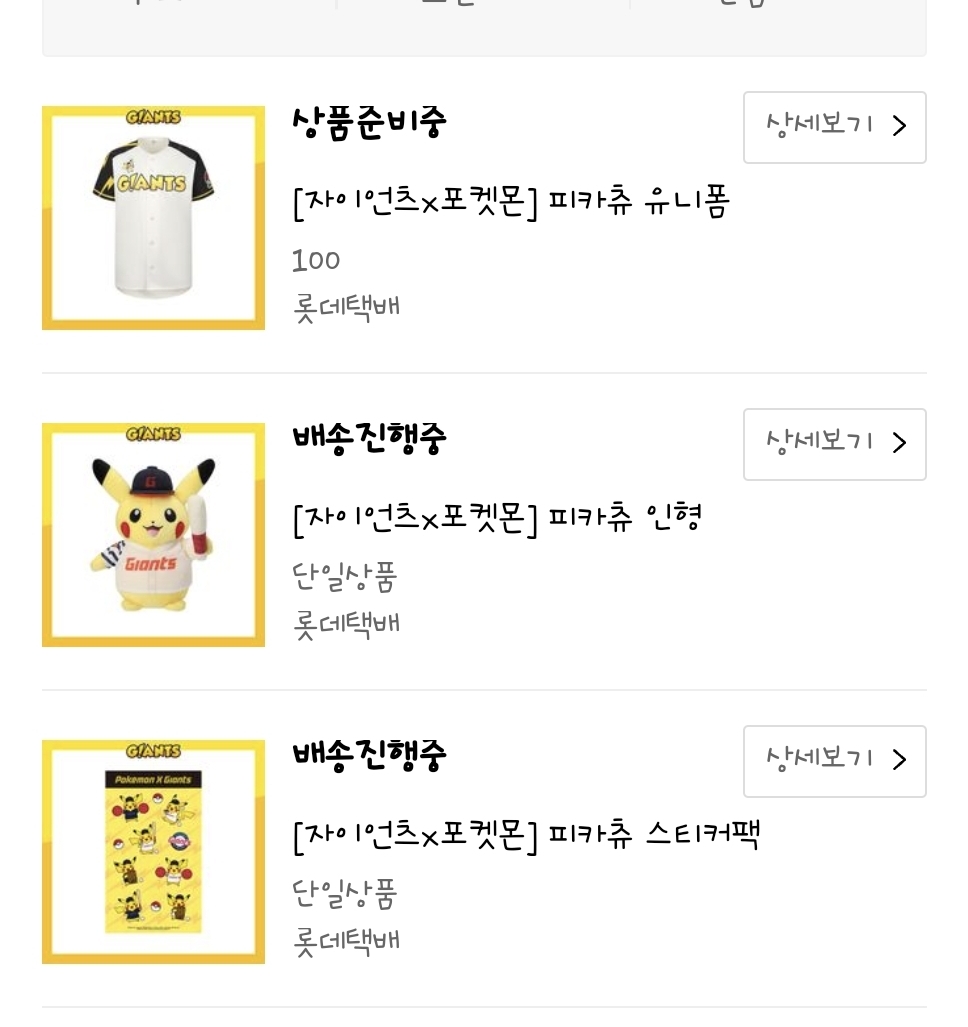Open 상세보기 for 피카츄 유니폼 order
This screenshot has height=1027, width=968.
(x=834, y=127)
